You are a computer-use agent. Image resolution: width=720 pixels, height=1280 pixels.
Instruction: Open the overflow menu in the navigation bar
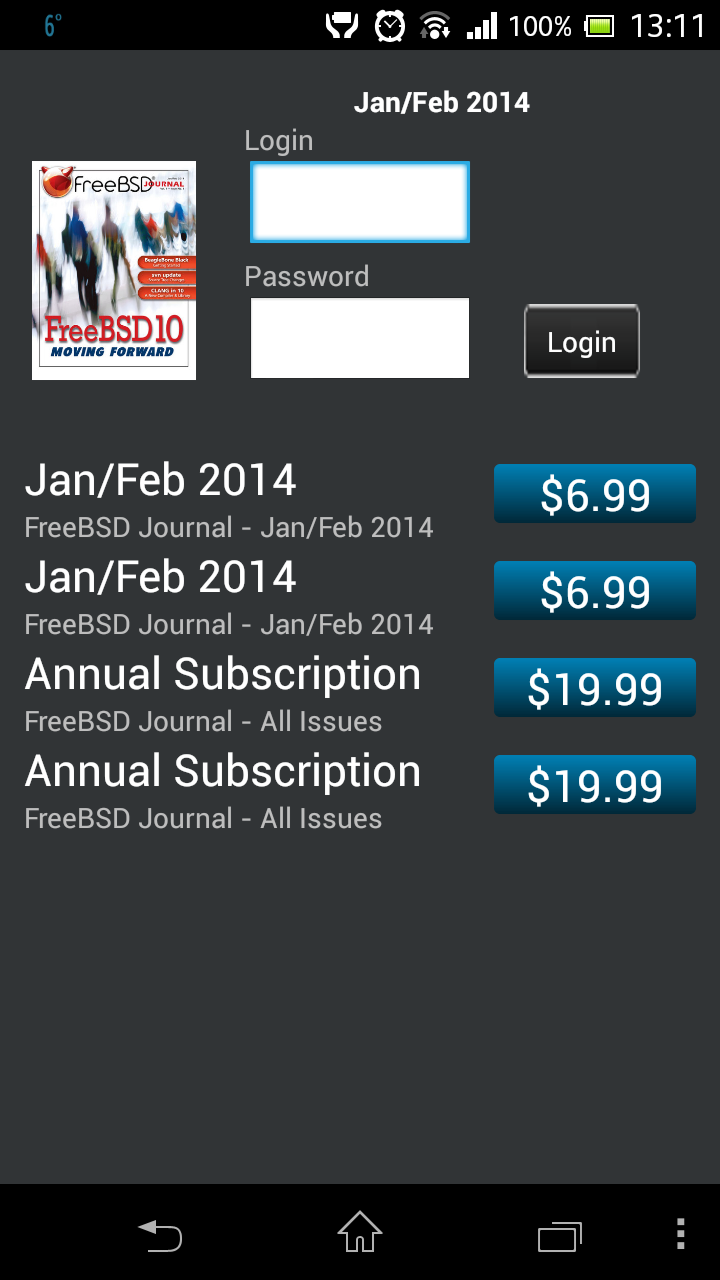[x=680, y=1234]
